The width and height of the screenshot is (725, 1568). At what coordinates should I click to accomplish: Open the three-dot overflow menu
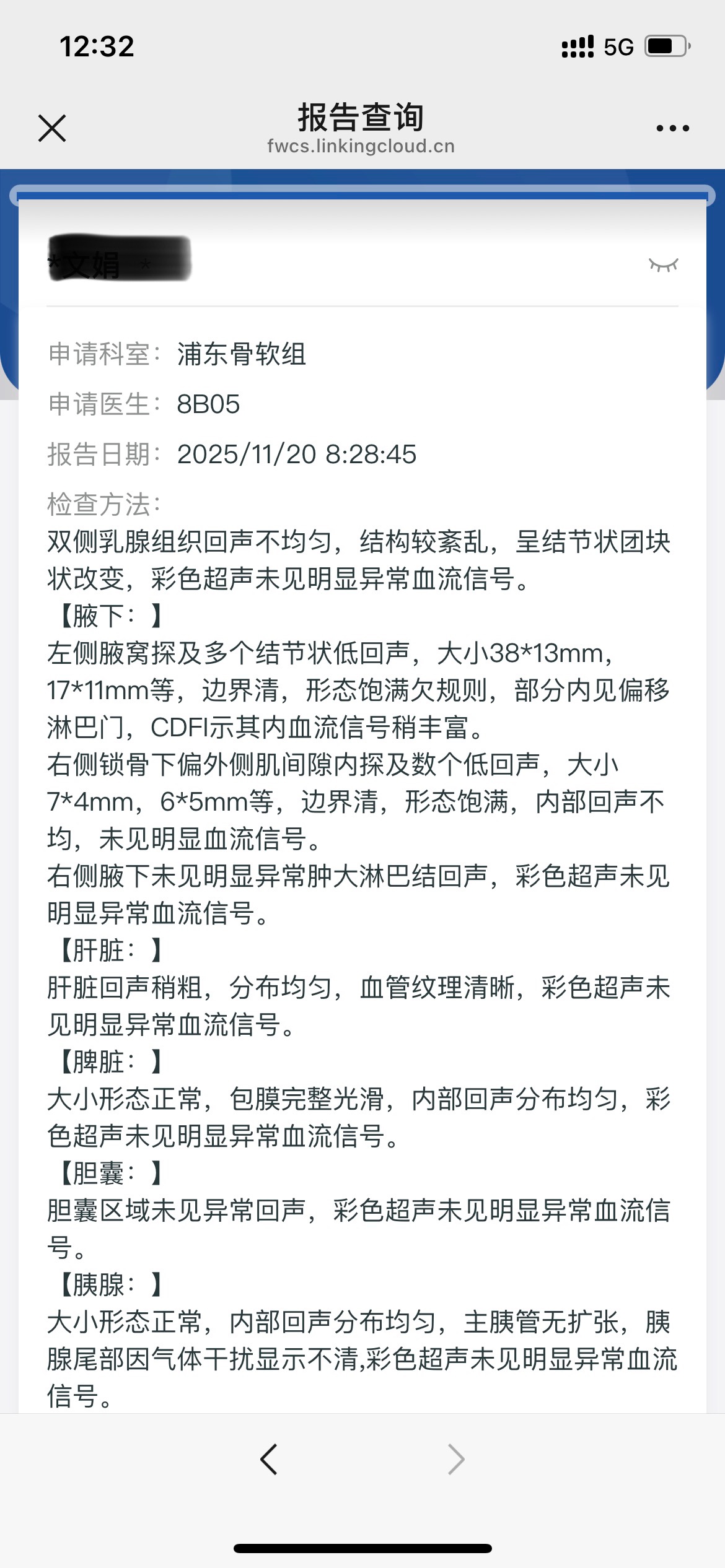click(x=672, y=128)
